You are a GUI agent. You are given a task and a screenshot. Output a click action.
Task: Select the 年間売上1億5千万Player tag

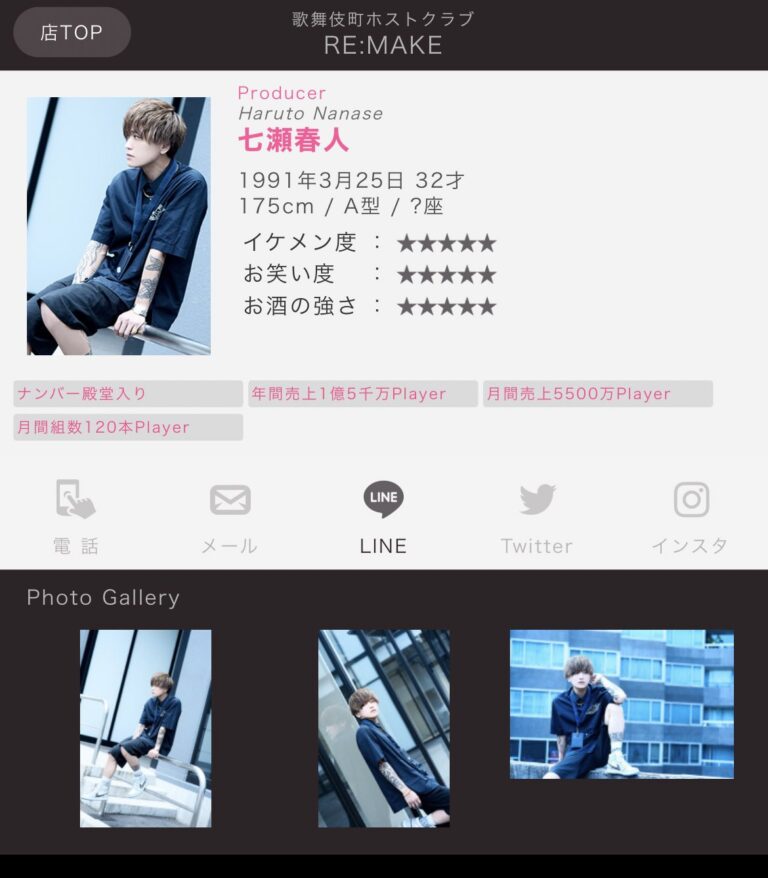coord(362,394)
